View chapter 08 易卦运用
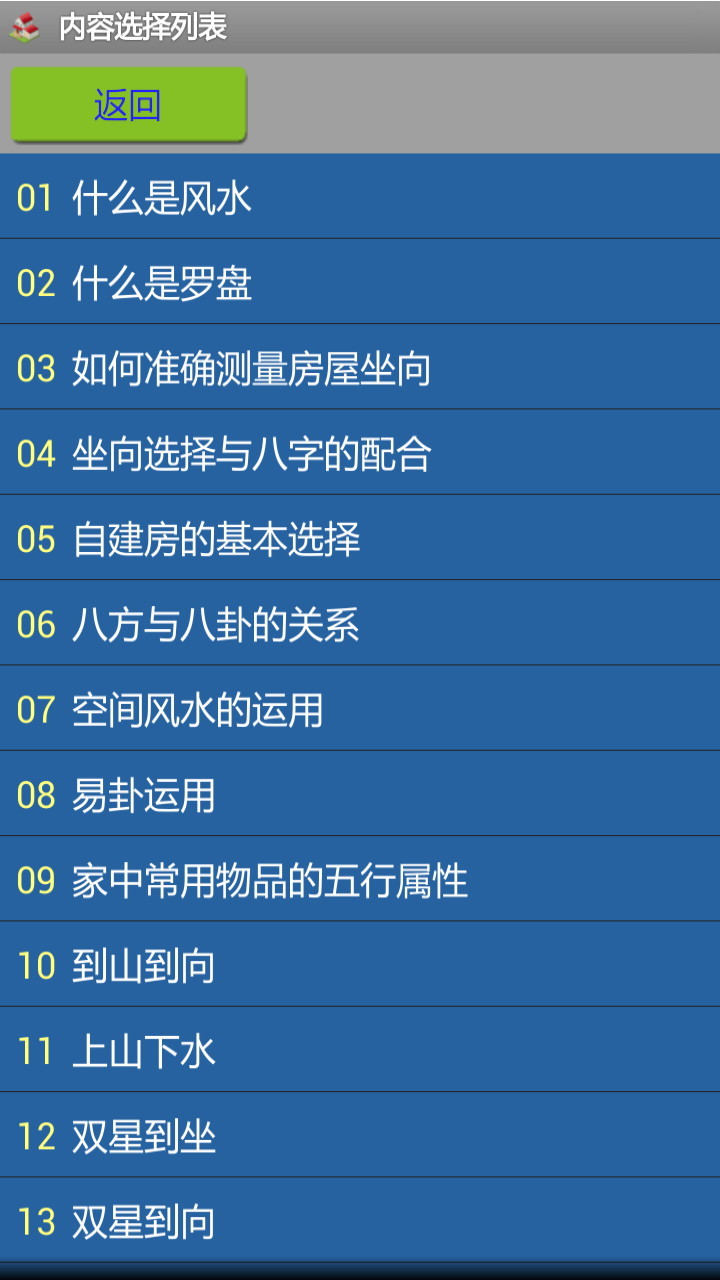This screenshot has height=1280, width=720. tap(360, 794)
